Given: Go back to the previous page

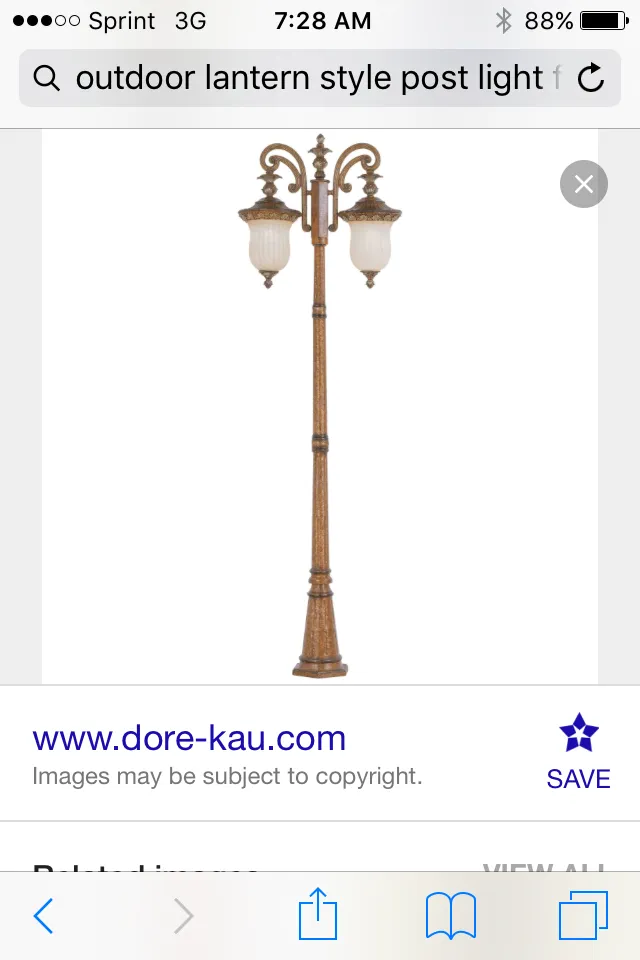Looking at the screenshot, I should pos(43,916).
